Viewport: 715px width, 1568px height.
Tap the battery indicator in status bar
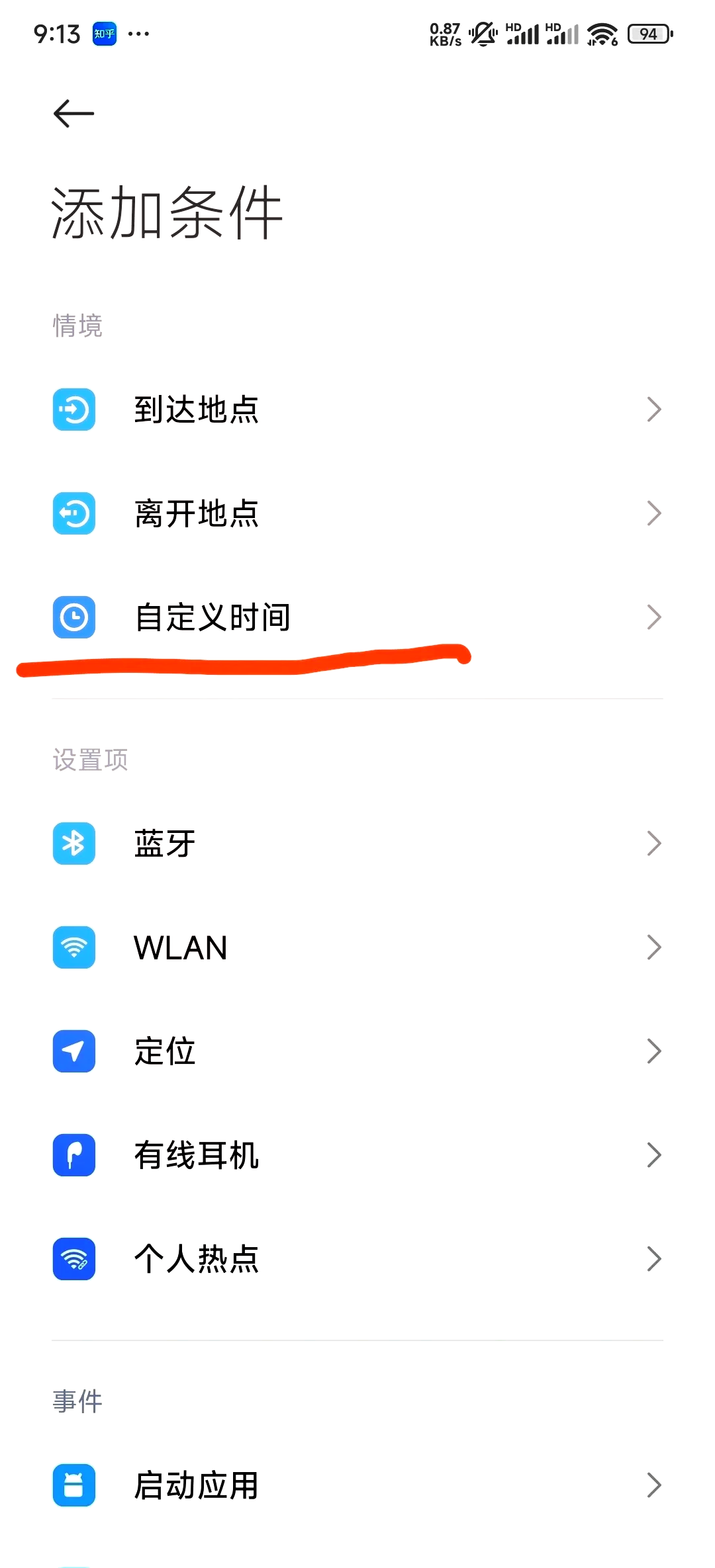(x=647, y=33)
